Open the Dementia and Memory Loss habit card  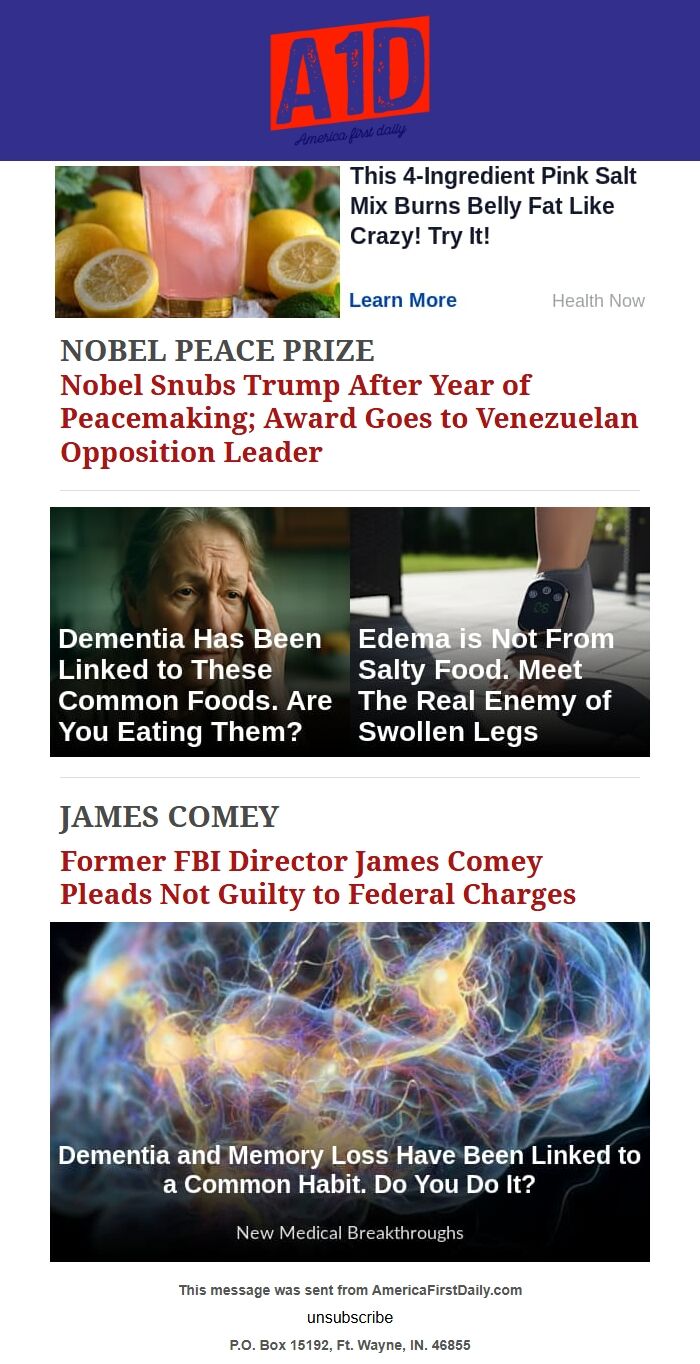pos(350,1091)
